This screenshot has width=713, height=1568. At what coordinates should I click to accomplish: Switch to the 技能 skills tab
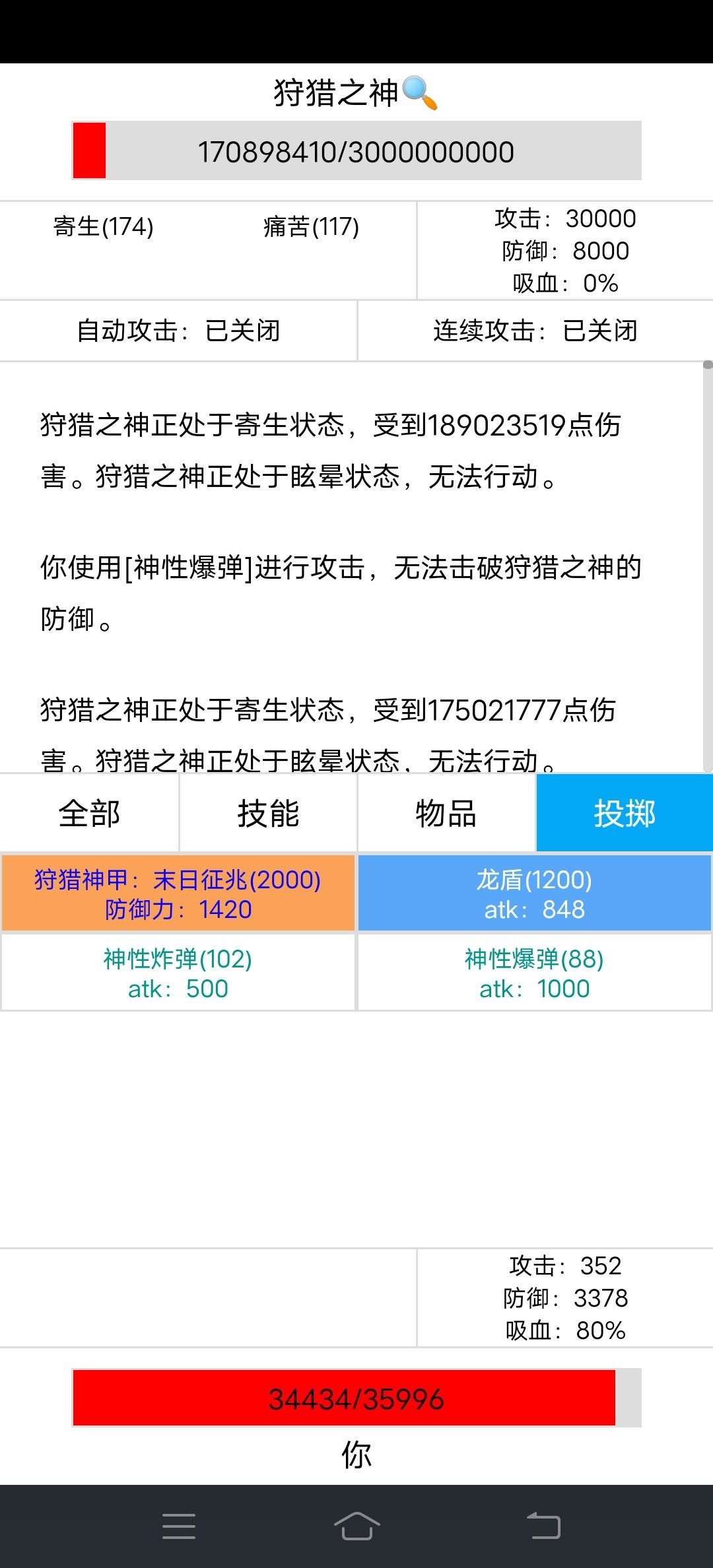(x=267, y=814)
